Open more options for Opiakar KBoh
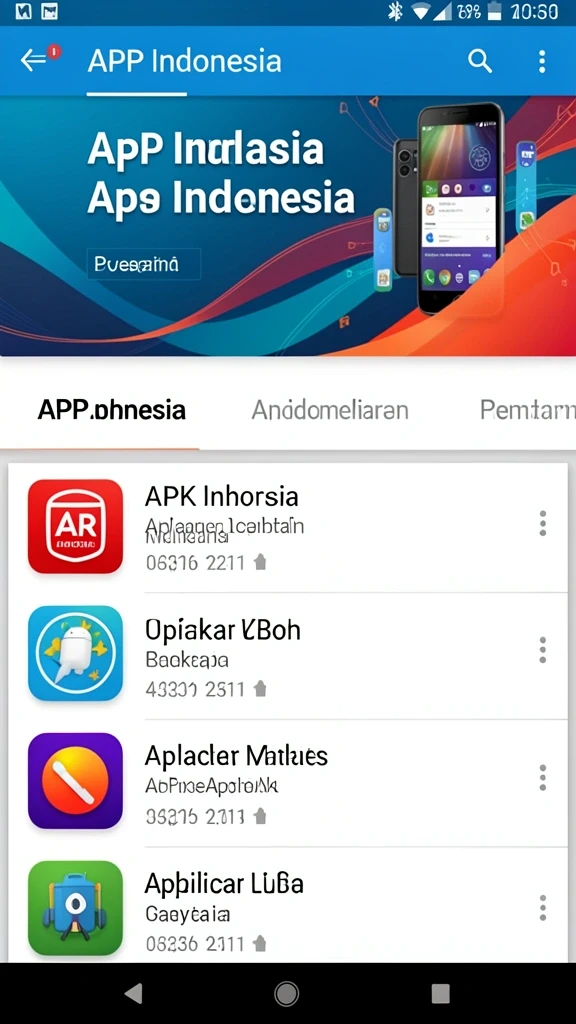 pyautogui.click(x=542, y=650)
